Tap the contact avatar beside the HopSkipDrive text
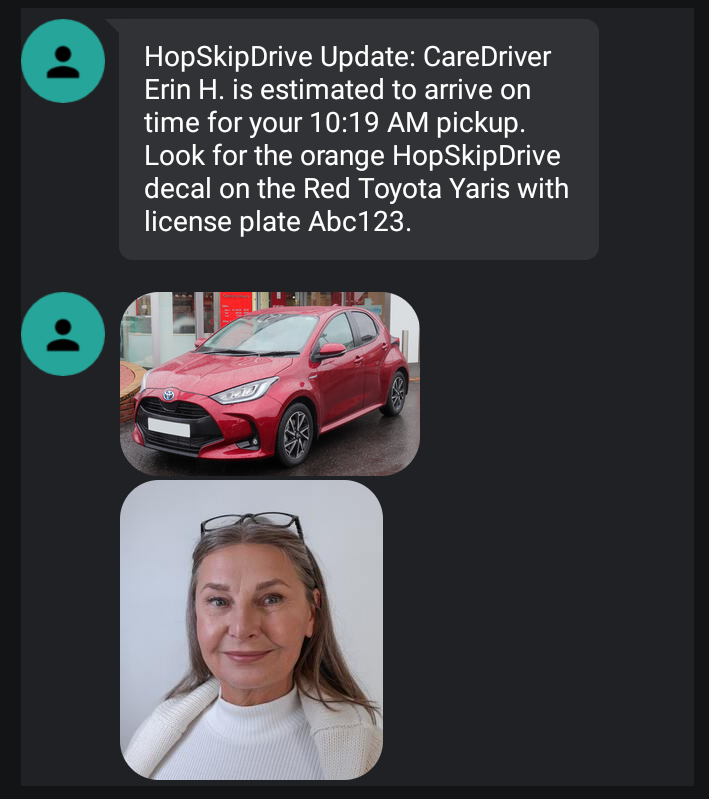The width and height of the screenshot is (709, 799). 63,61
